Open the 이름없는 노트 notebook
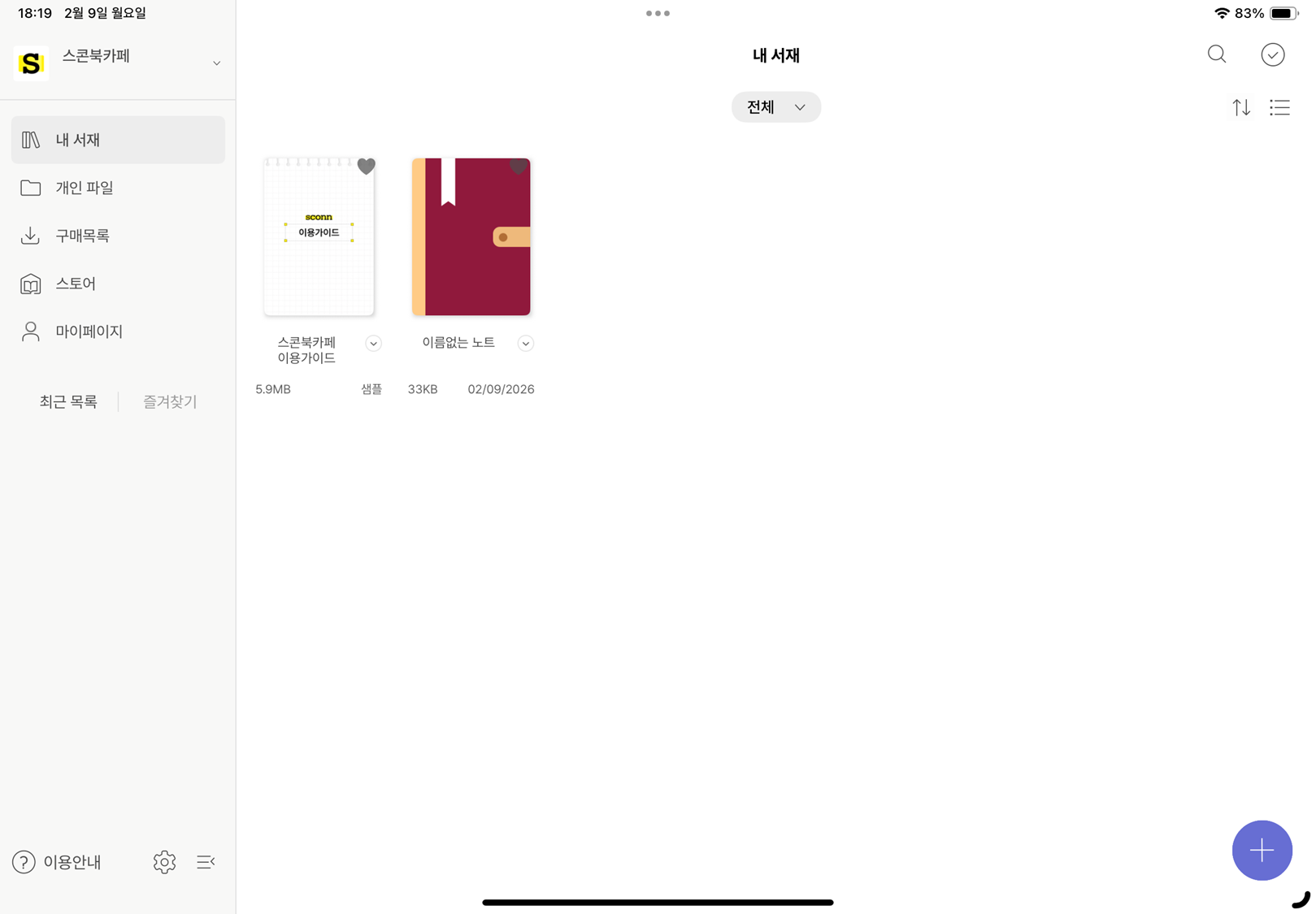The height and width of the screenshot is (914, 1316). (x=471, y=237)
